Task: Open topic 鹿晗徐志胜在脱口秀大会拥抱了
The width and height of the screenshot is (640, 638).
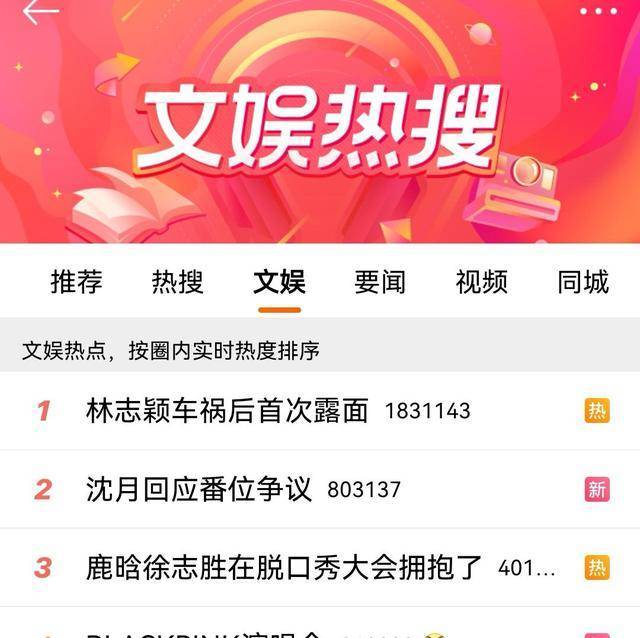Action: (x=285, y=568)
